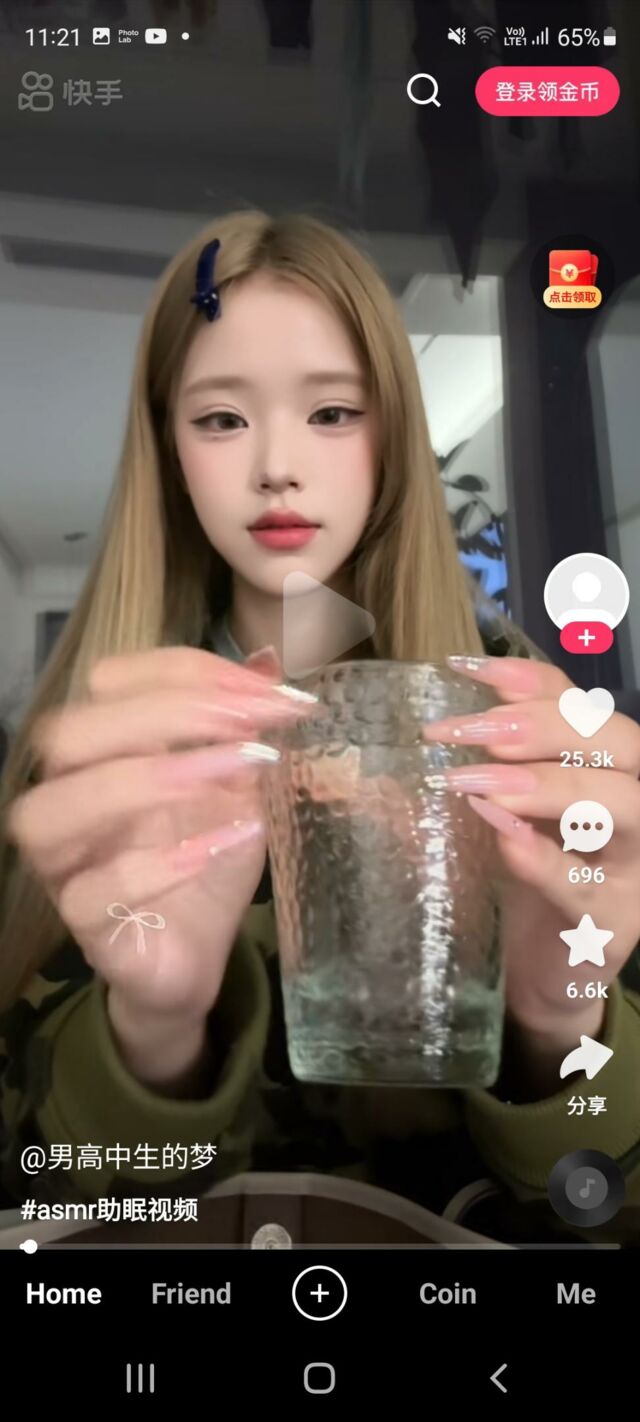Save this video with the star icon
640x1422 pixels.
[586, 944]
